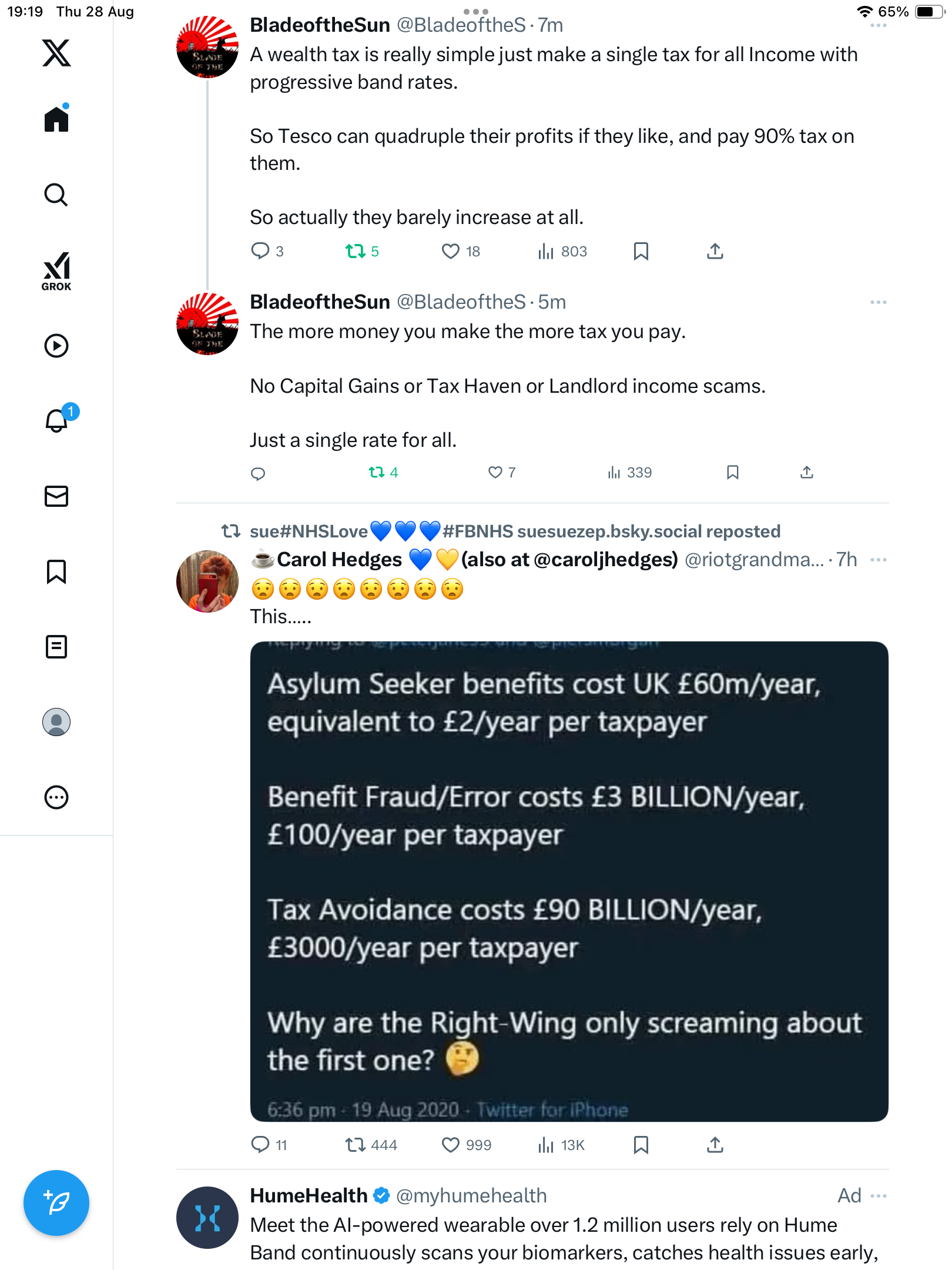952x1270 pixels.
Task: Open overflow menu on Carol Hedges' post
Action: pyautogui.click(x=878, y=560)
